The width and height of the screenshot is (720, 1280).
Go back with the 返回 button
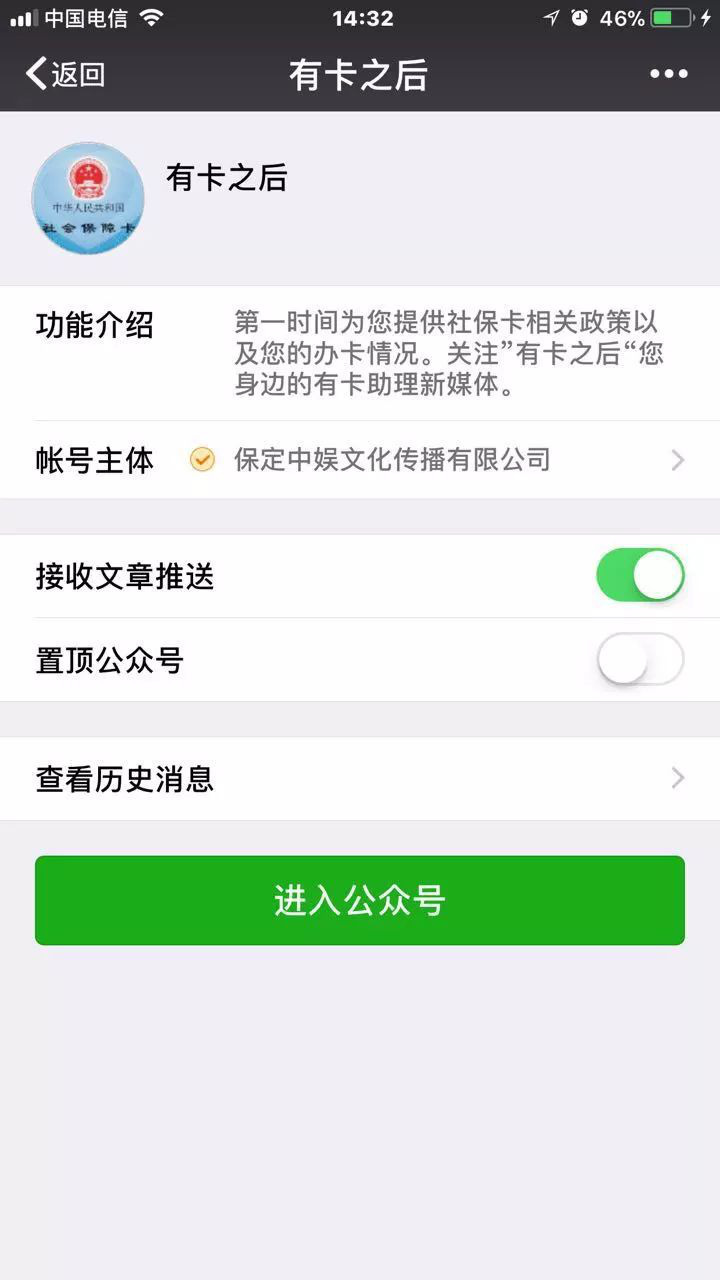pyautogui.click(x=65, y=74)
